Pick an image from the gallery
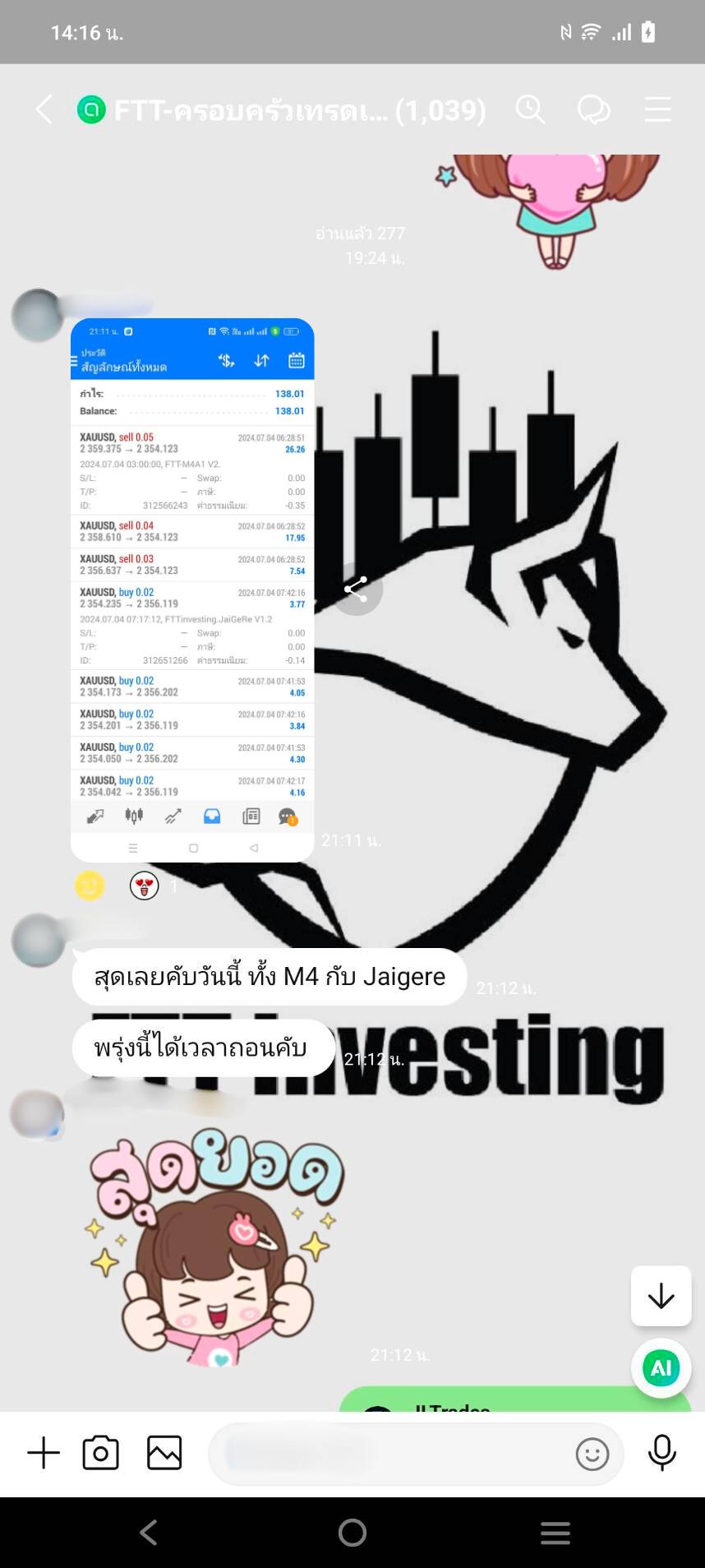705x1568 pixels. [x=164, y=1453]
